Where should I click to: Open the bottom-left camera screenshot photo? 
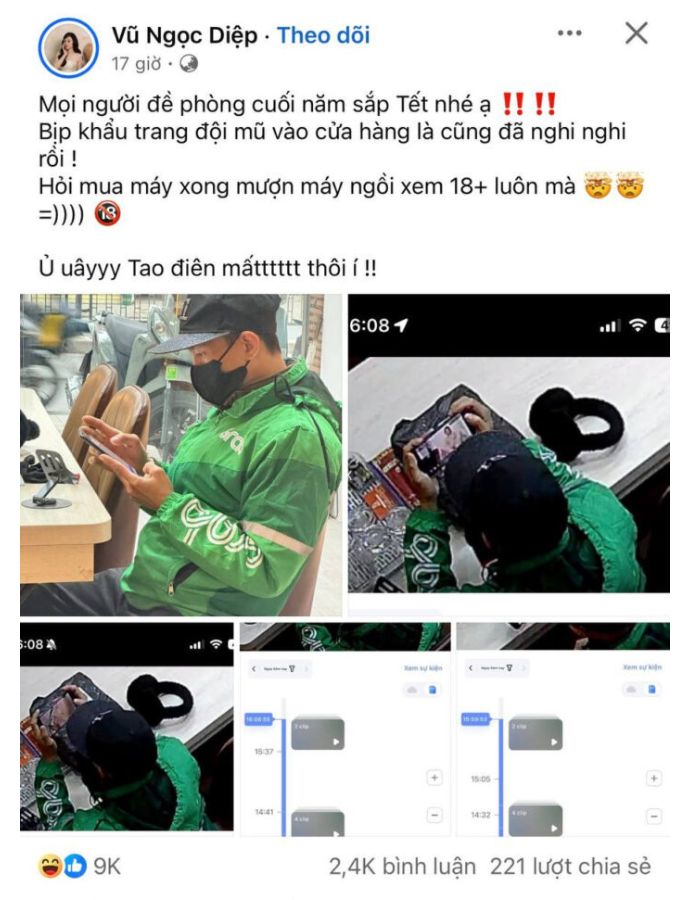click(x=127, y=730)
